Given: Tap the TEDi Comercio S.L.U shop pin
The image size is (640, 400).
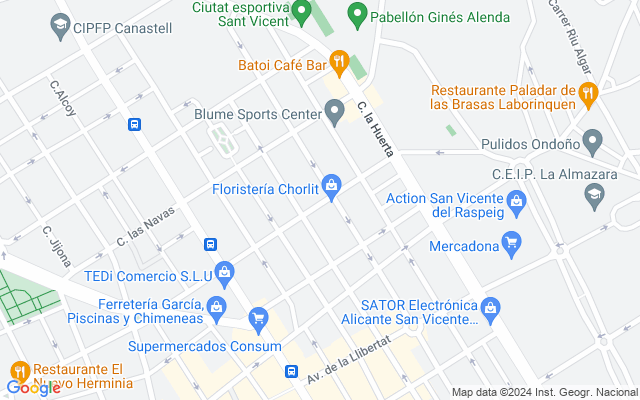Looking at the screenshot, I should [226, 272].
